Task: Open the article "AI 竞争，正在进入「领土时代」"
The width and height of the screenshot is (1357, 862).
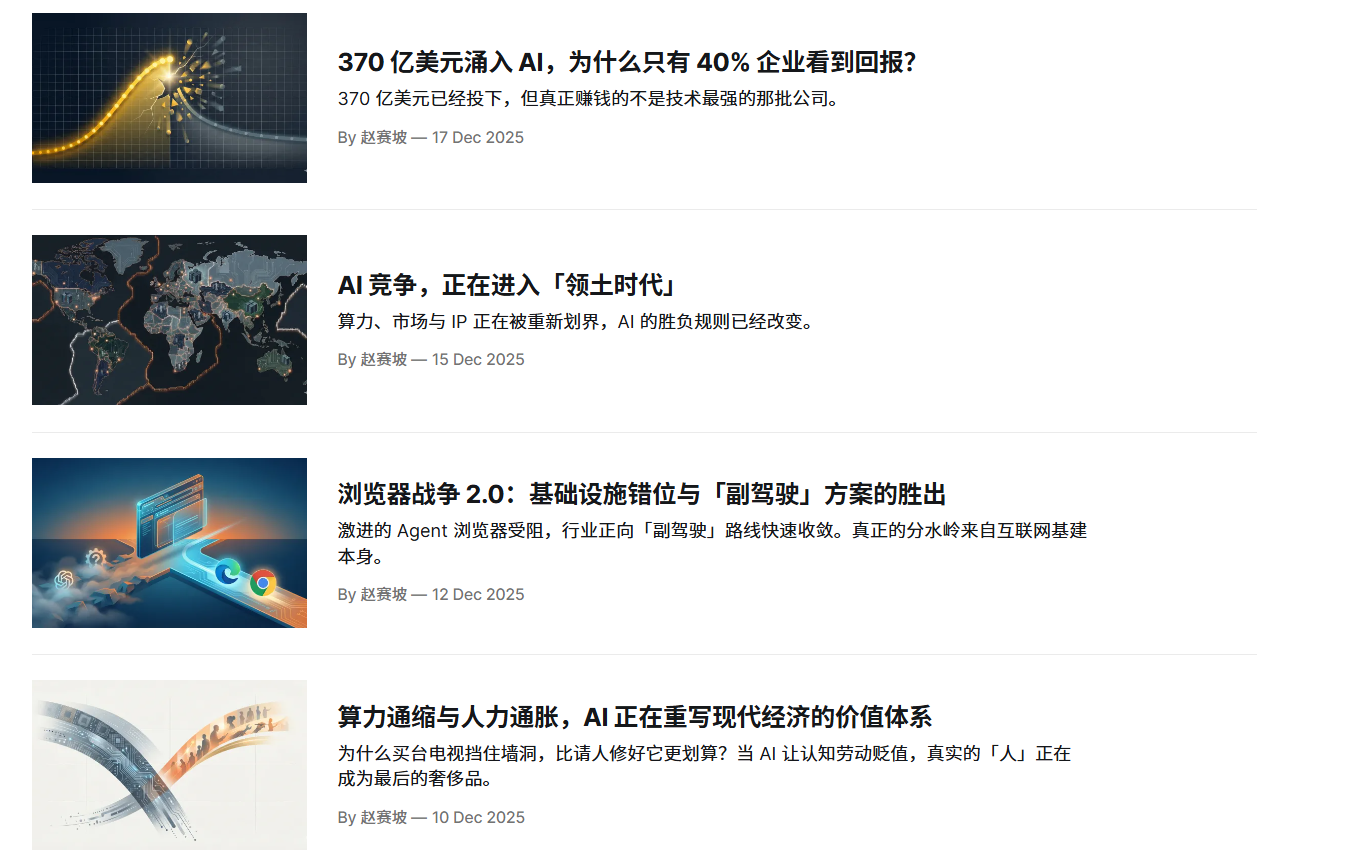Action: (507, 285)
